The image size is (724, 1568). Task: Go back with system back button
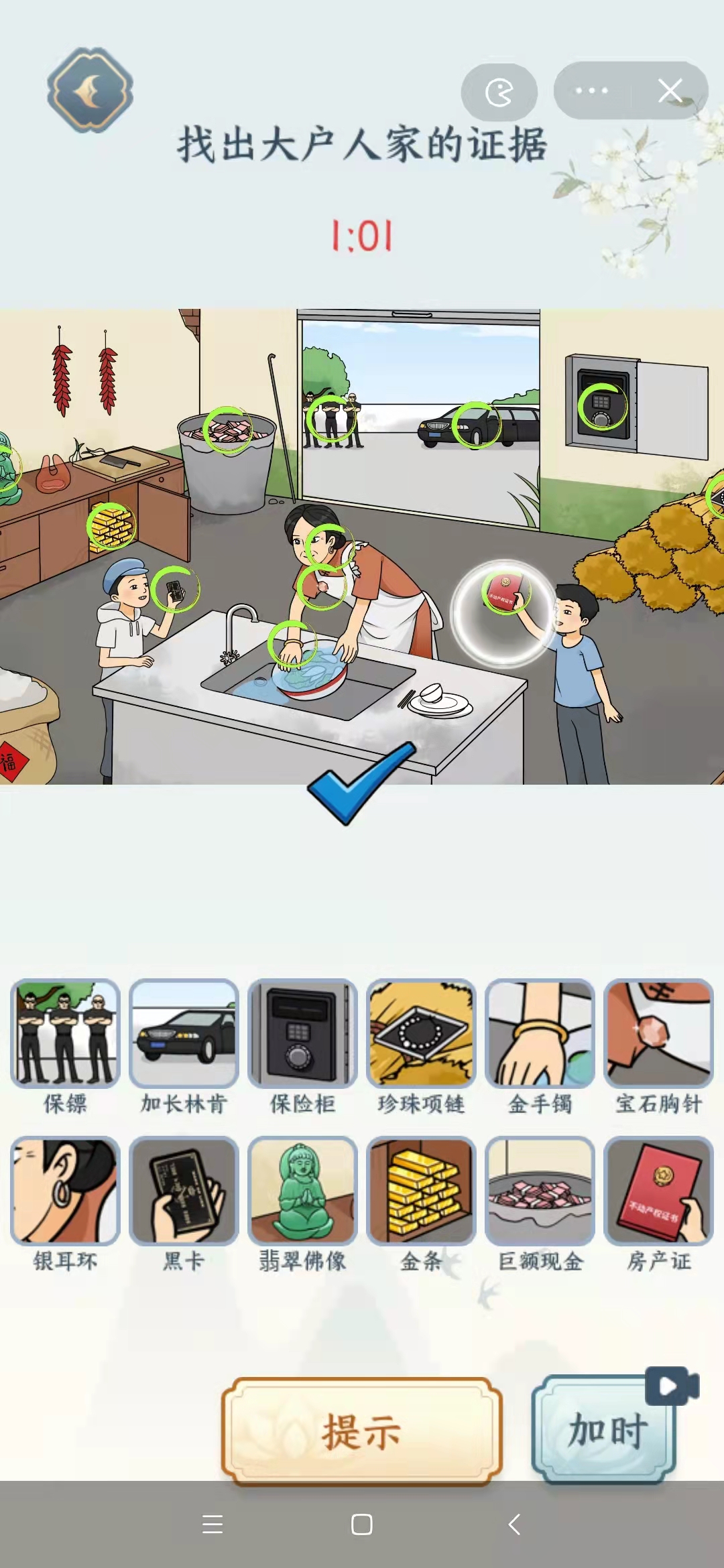click(514, 1524)
